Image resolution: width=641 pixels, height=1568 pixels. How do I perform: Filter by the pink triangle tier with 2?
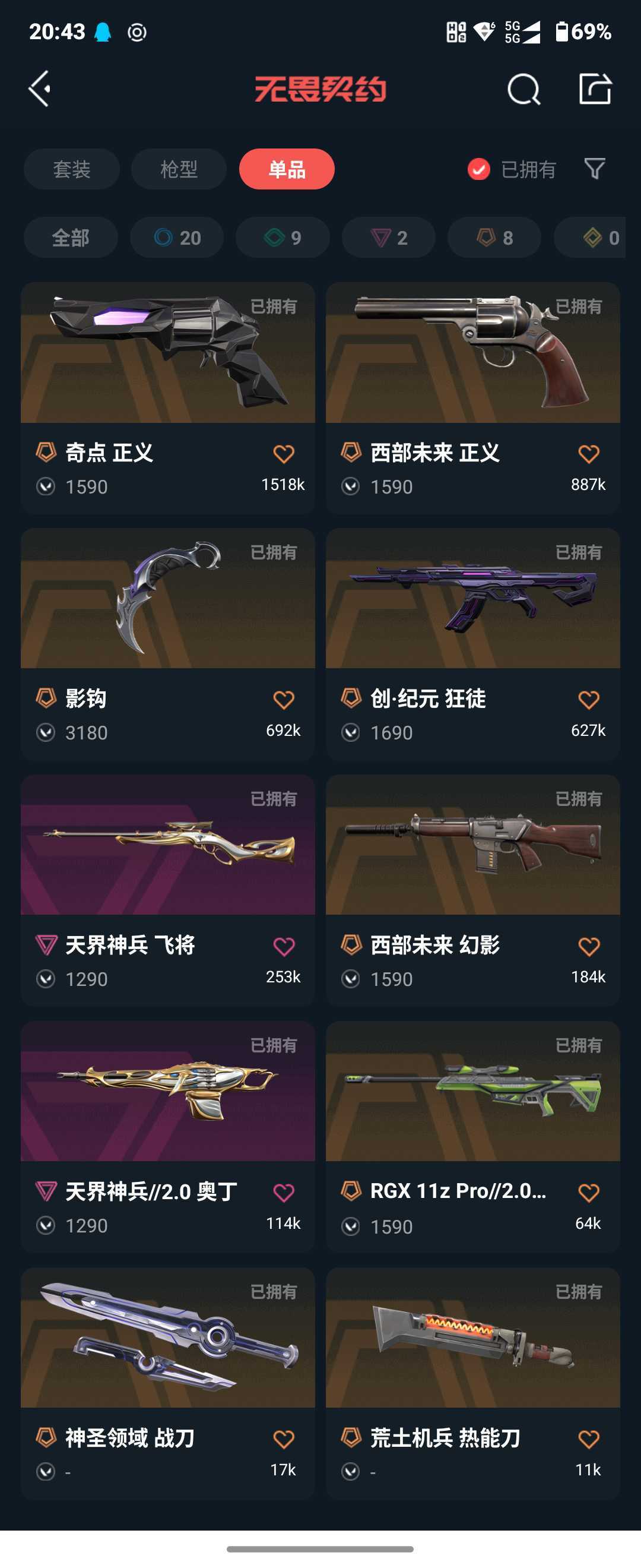tap(389, 238)
